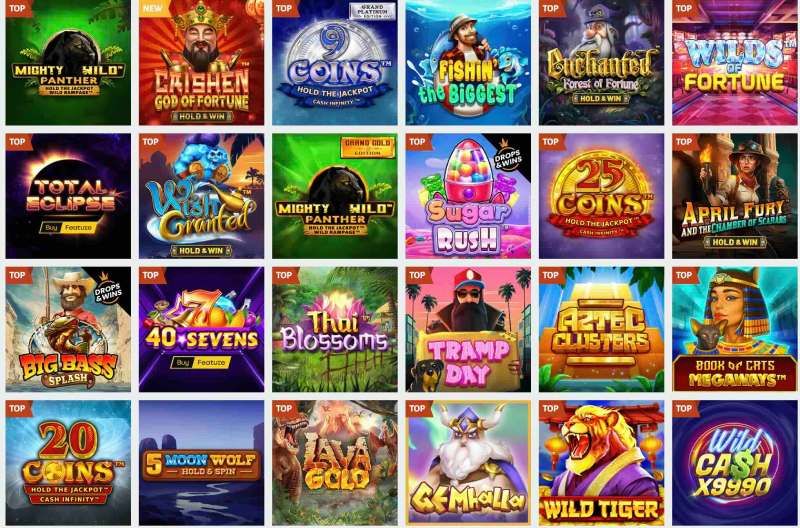Viewport: 800px width, 528px height.
Task: Launch the Total Eclipse slot
Action: click(x=68, y=196)
